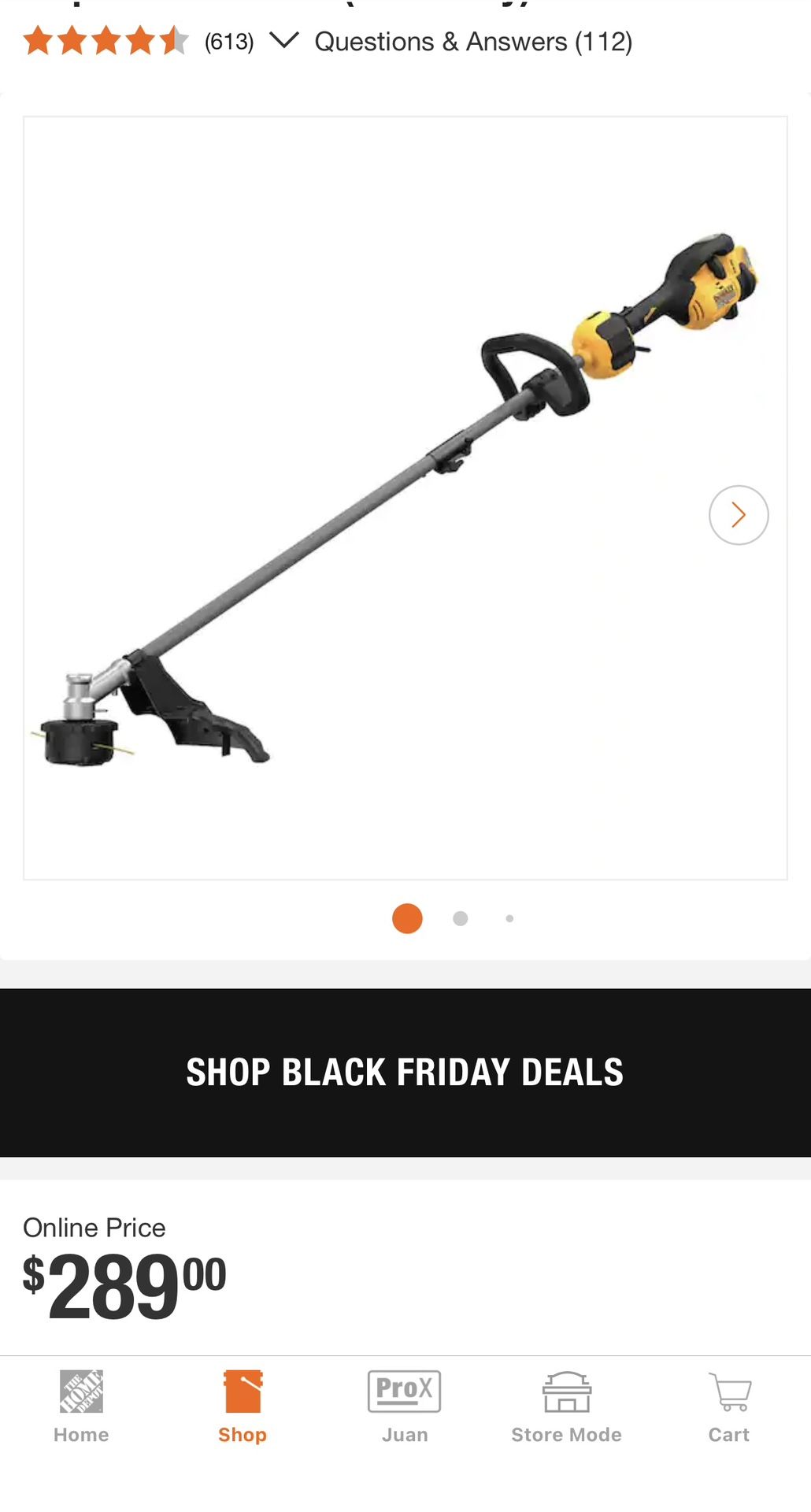Switch to Store Mode
Image resolution: width=811 pixels, height=1512 pixels.
567,1407
